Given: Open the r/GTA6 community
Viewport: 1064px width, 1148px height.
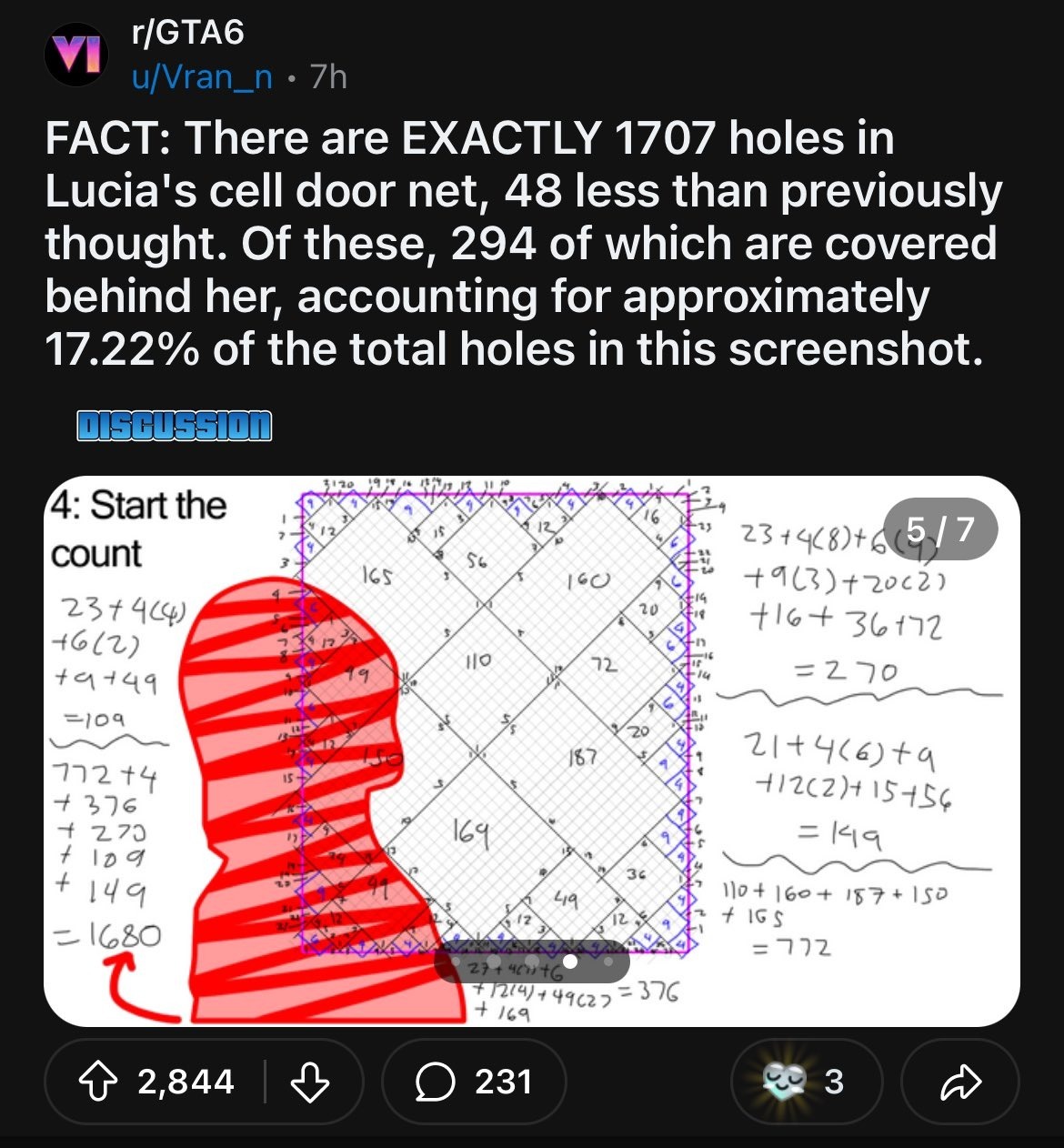Looking at the screenshot, I should click(187, 34).
